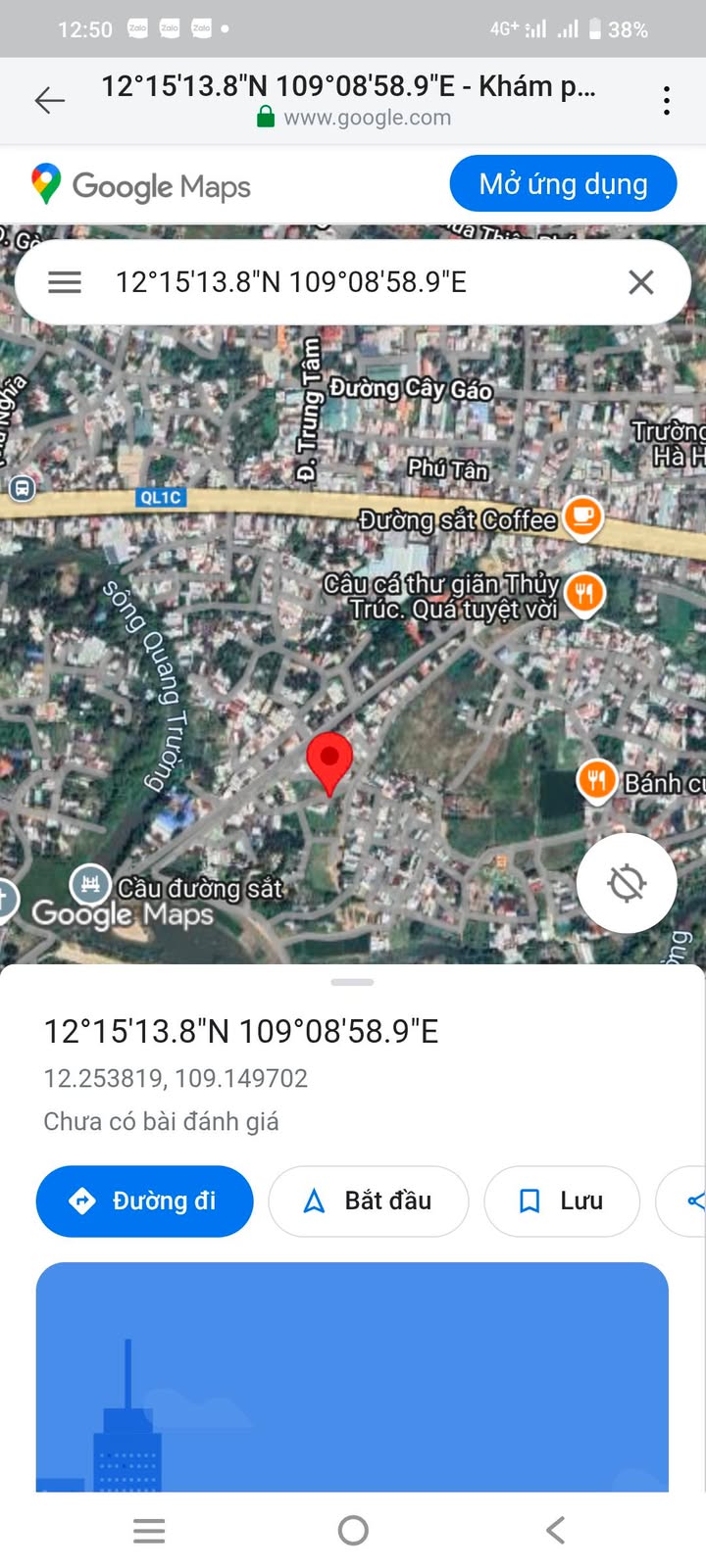Open the system recent apps
The height and width of the screenshot is (1568, 706).
coord(149,1530)
